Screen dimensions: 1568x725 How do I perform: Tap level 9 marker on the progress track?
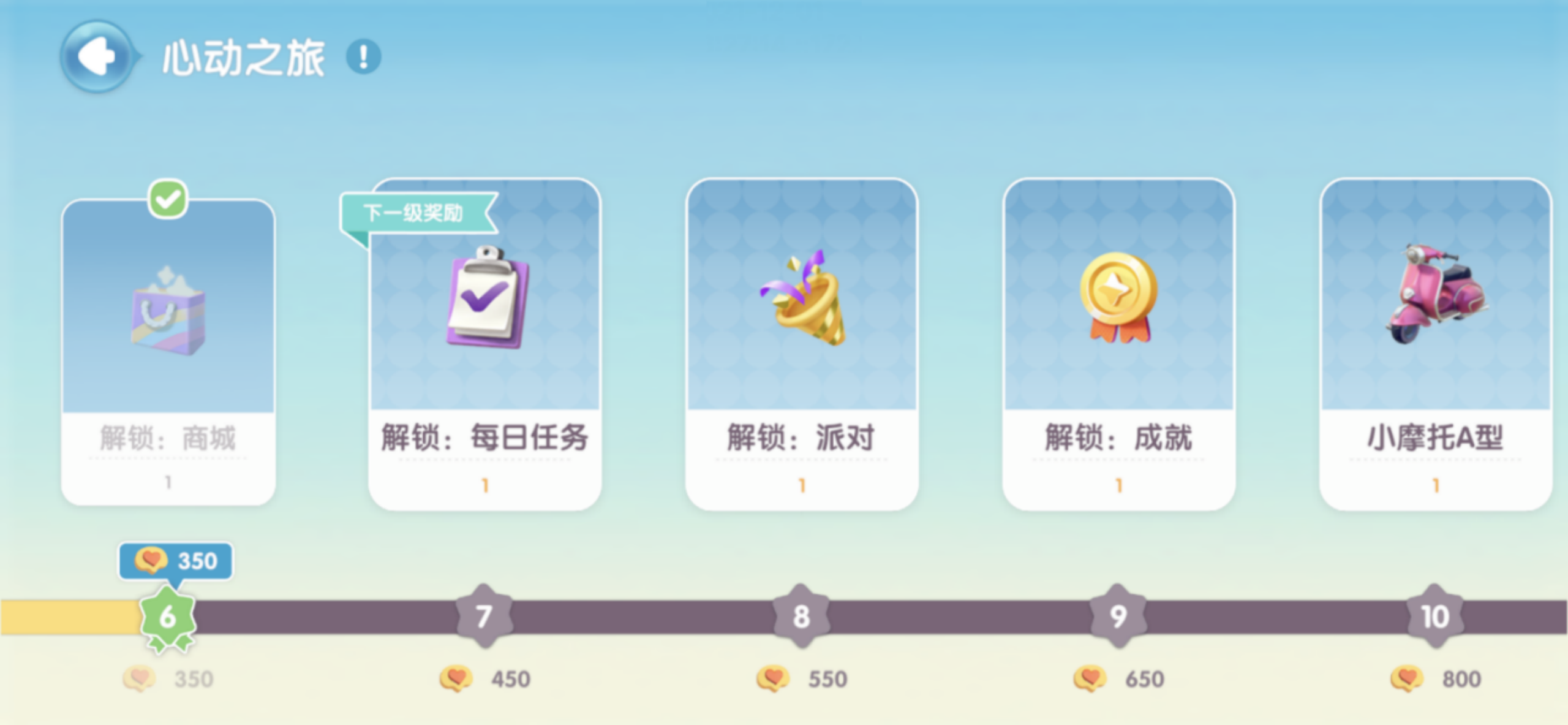pos(1118,617)
